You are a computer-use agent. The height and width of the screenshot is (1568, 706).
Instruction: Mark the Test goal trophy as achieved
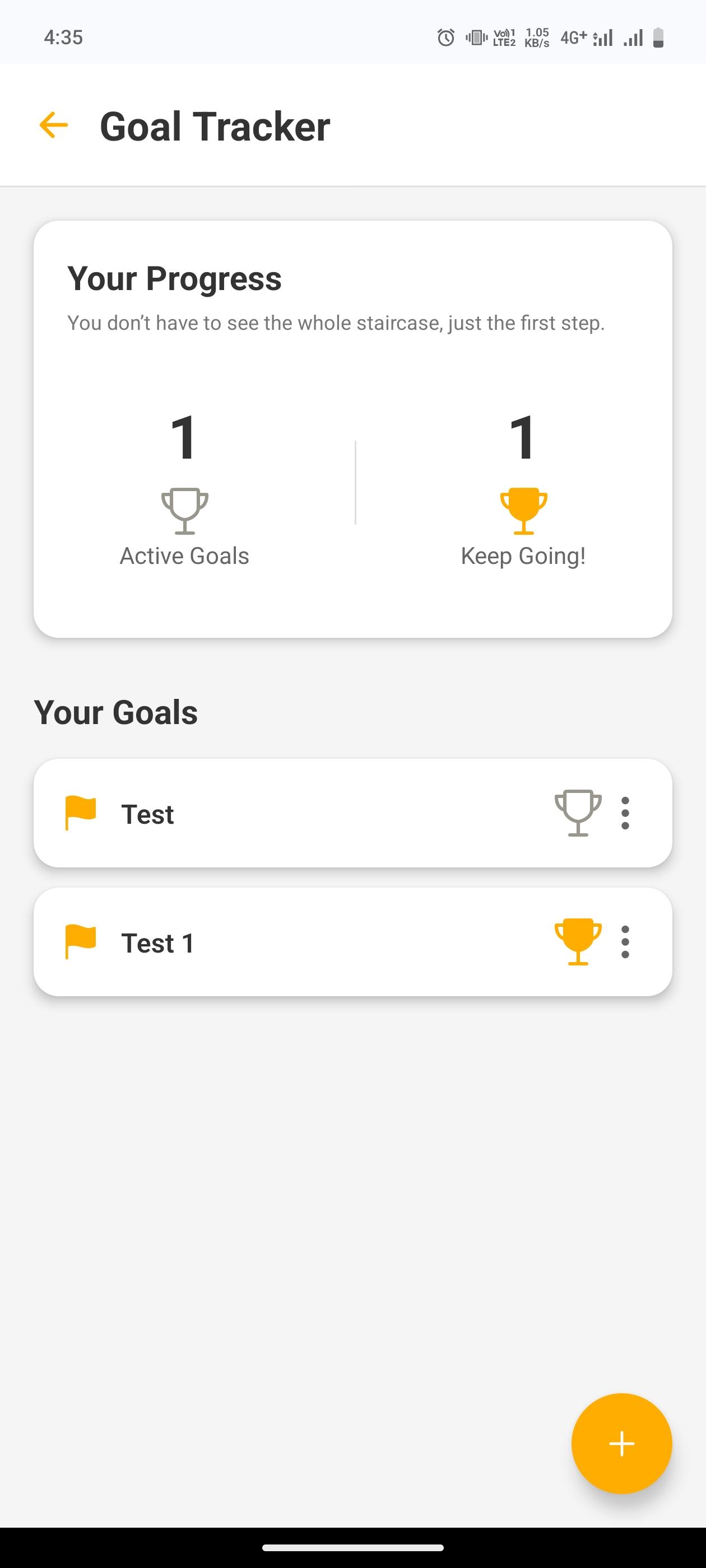click(x=578, y=813)
